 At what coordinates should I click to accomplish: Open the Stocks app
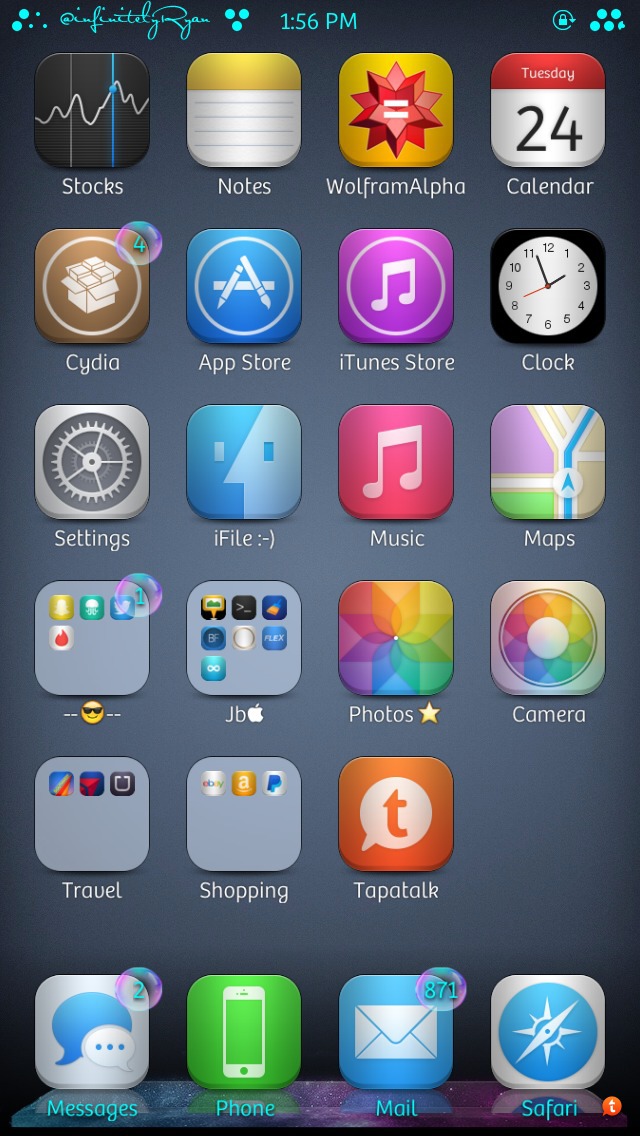coord(92,110)
